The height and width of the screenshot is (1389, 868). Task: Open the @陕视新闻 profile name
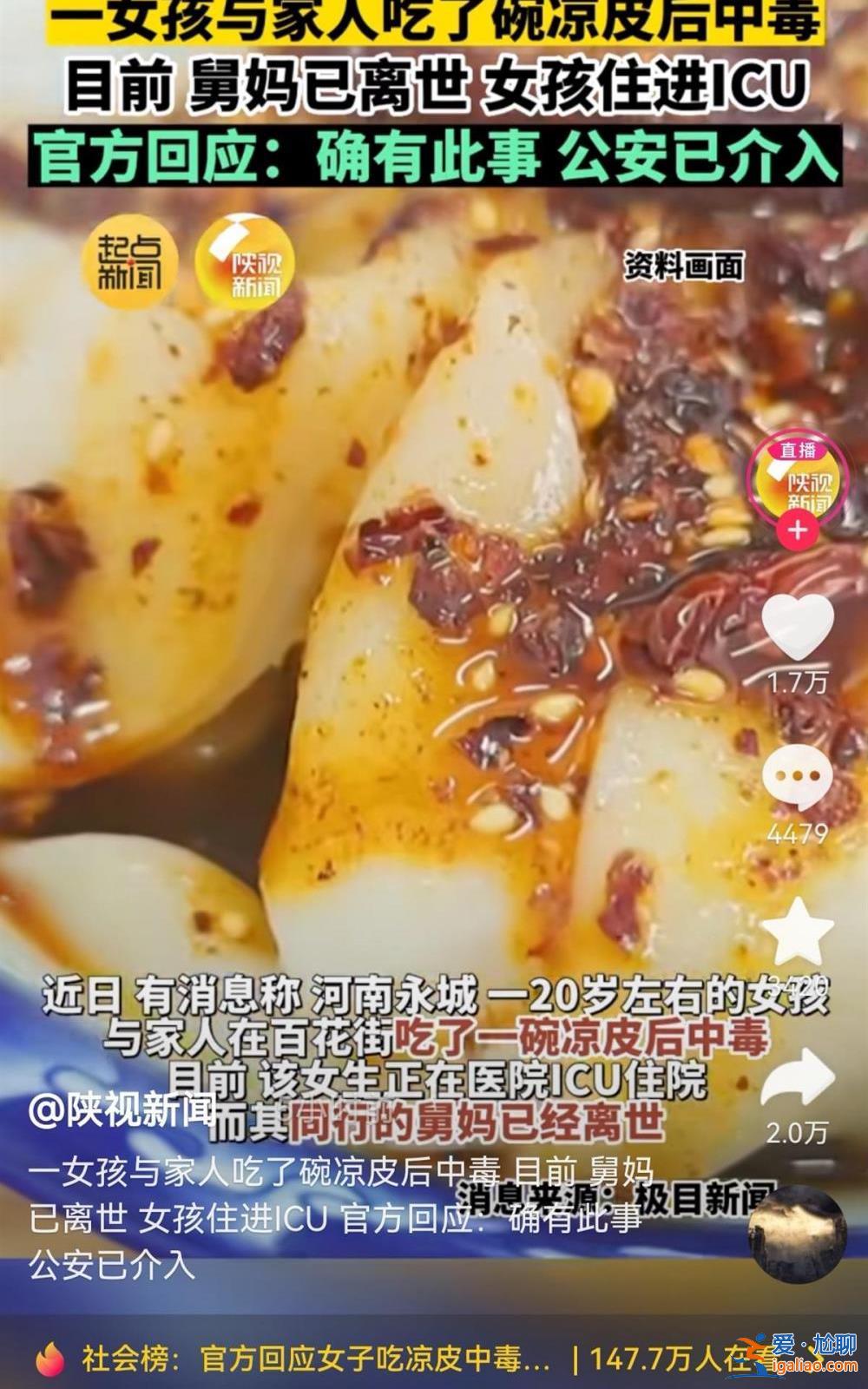click(x=122, y=1110)
